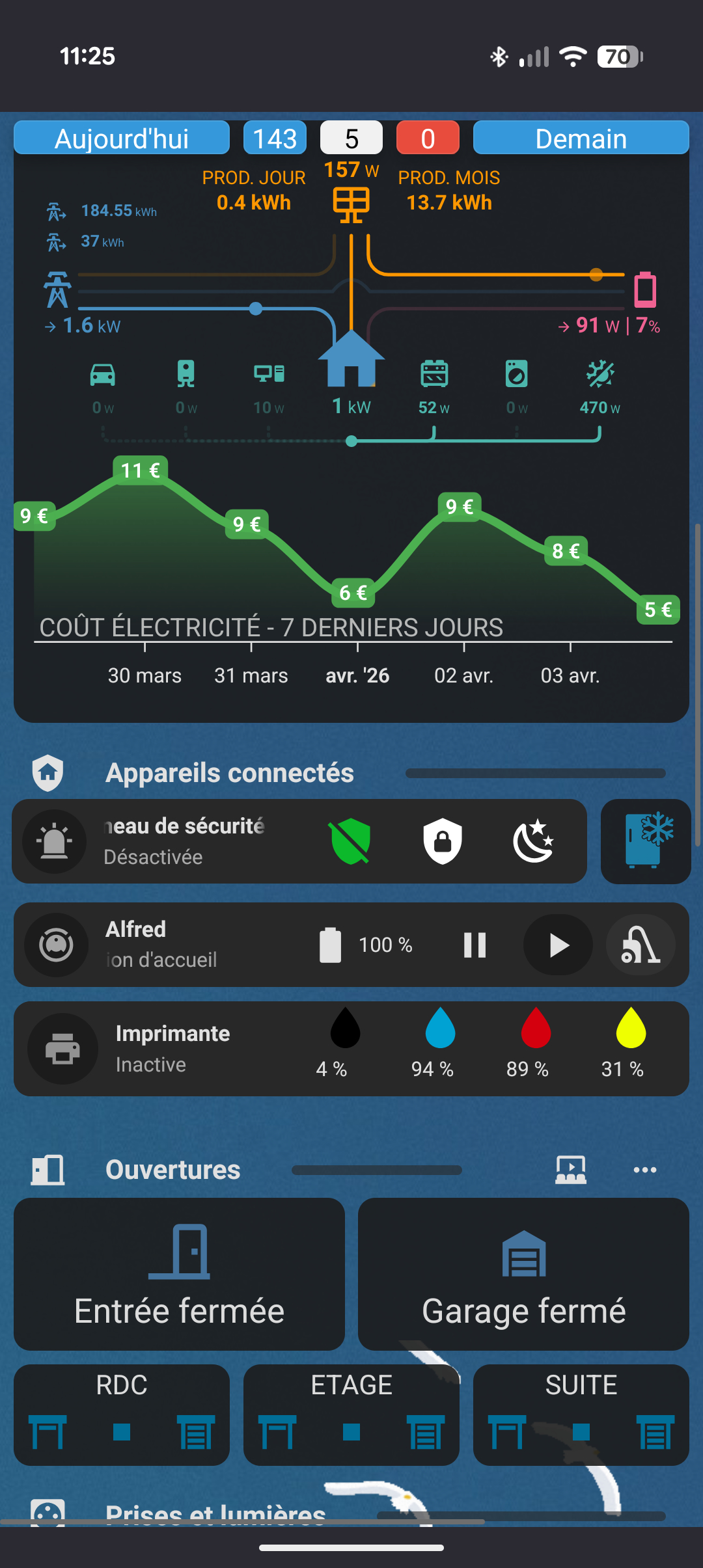This screenshot has height=1568, width=703.
Task: Open the Imprimante printer details
Action: (63, 1049)
